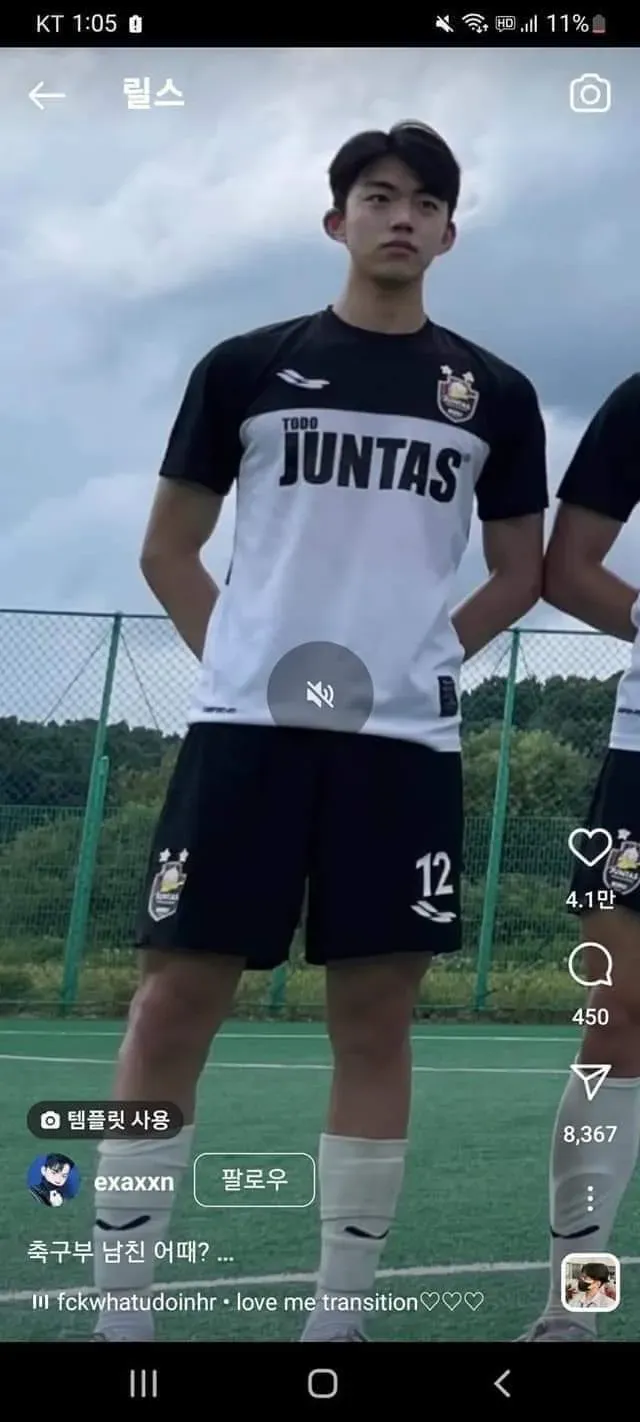Open the three-dot more options menu
Screen dimensions: 640x1422
(x=590, y=1198)
